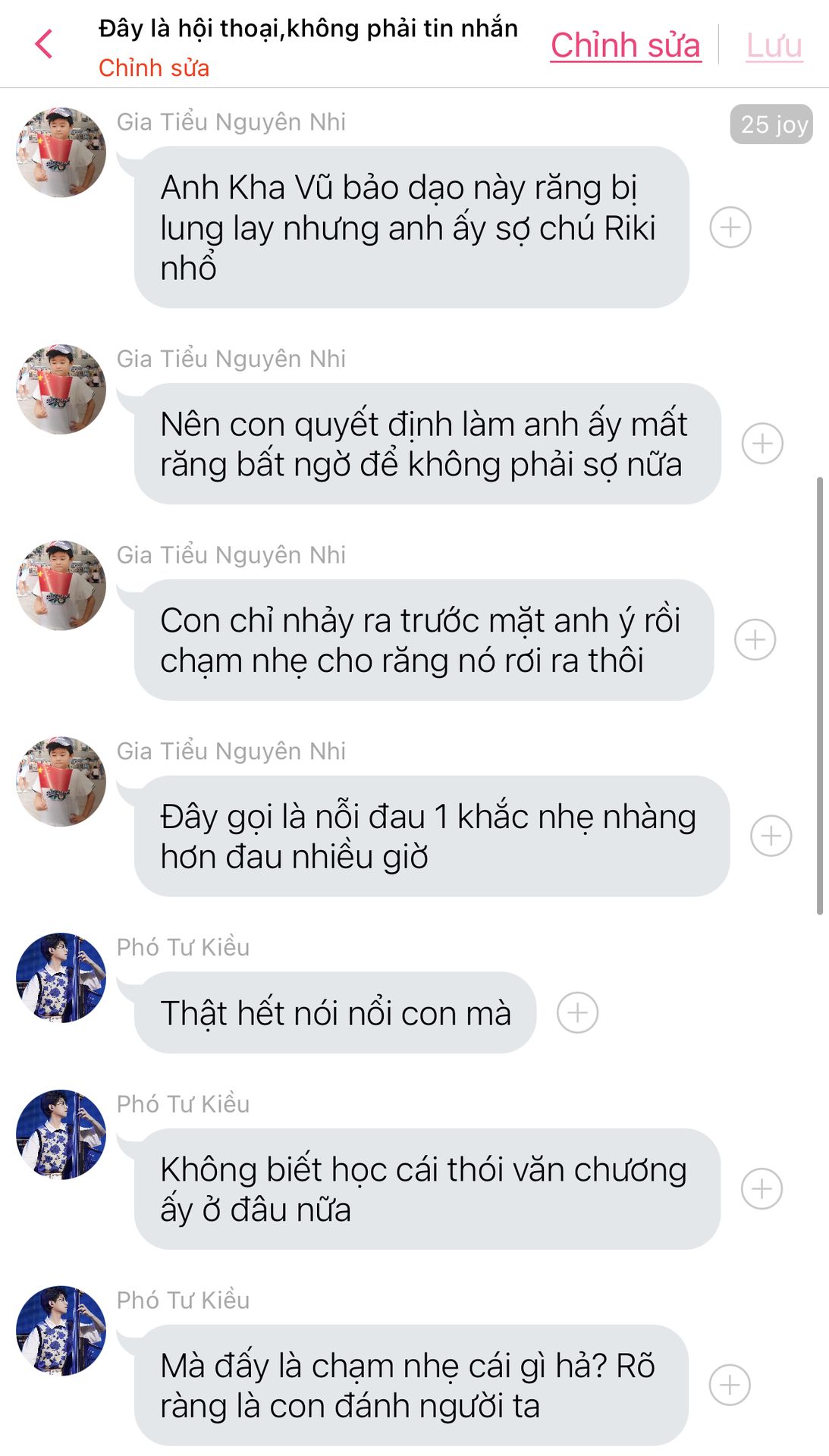Tap plus beside 'Con chỉ nhảy ra' message
This screenshot has height=1456, width=829.
click(755, 639)
